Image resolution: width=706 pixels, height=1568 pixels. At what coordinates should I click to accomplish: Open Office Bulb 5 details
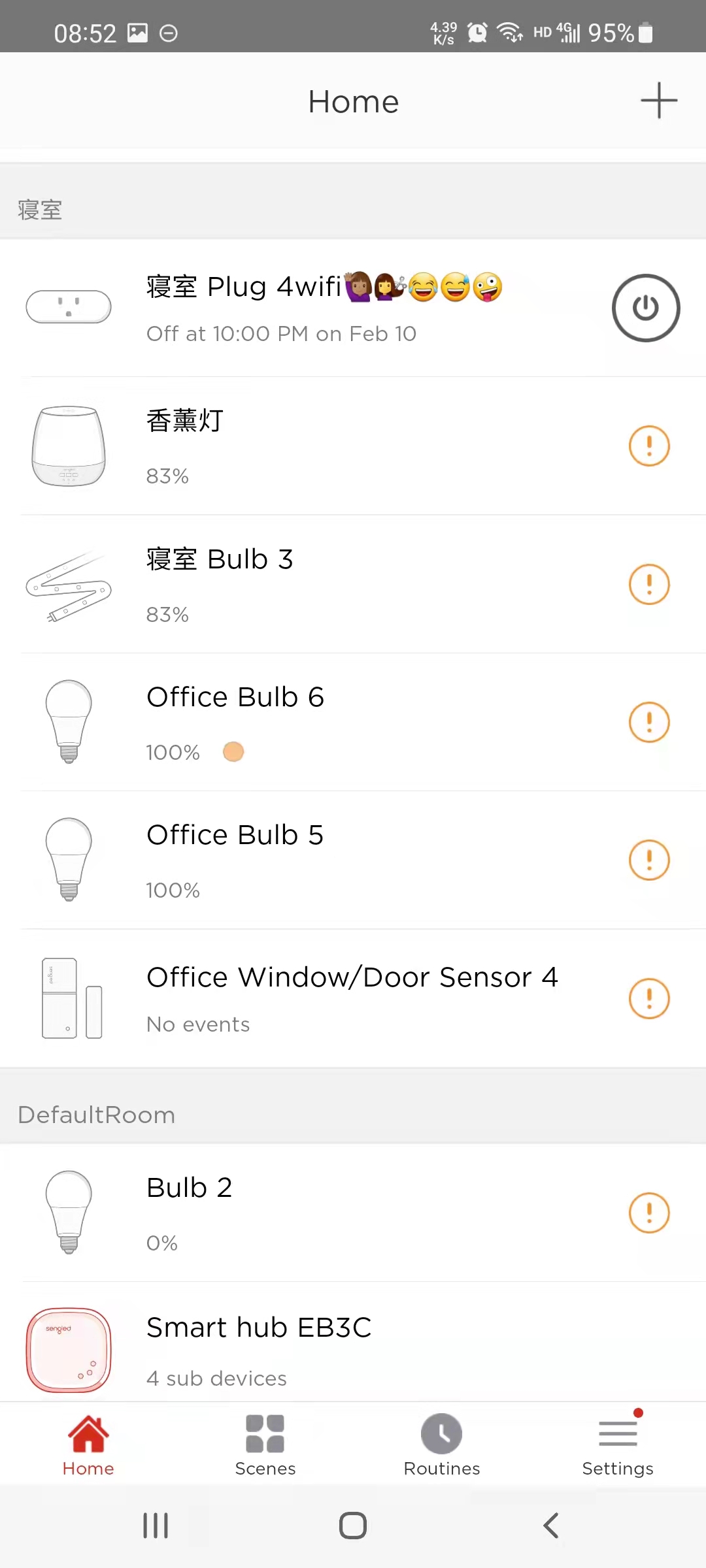pos(353,860)
